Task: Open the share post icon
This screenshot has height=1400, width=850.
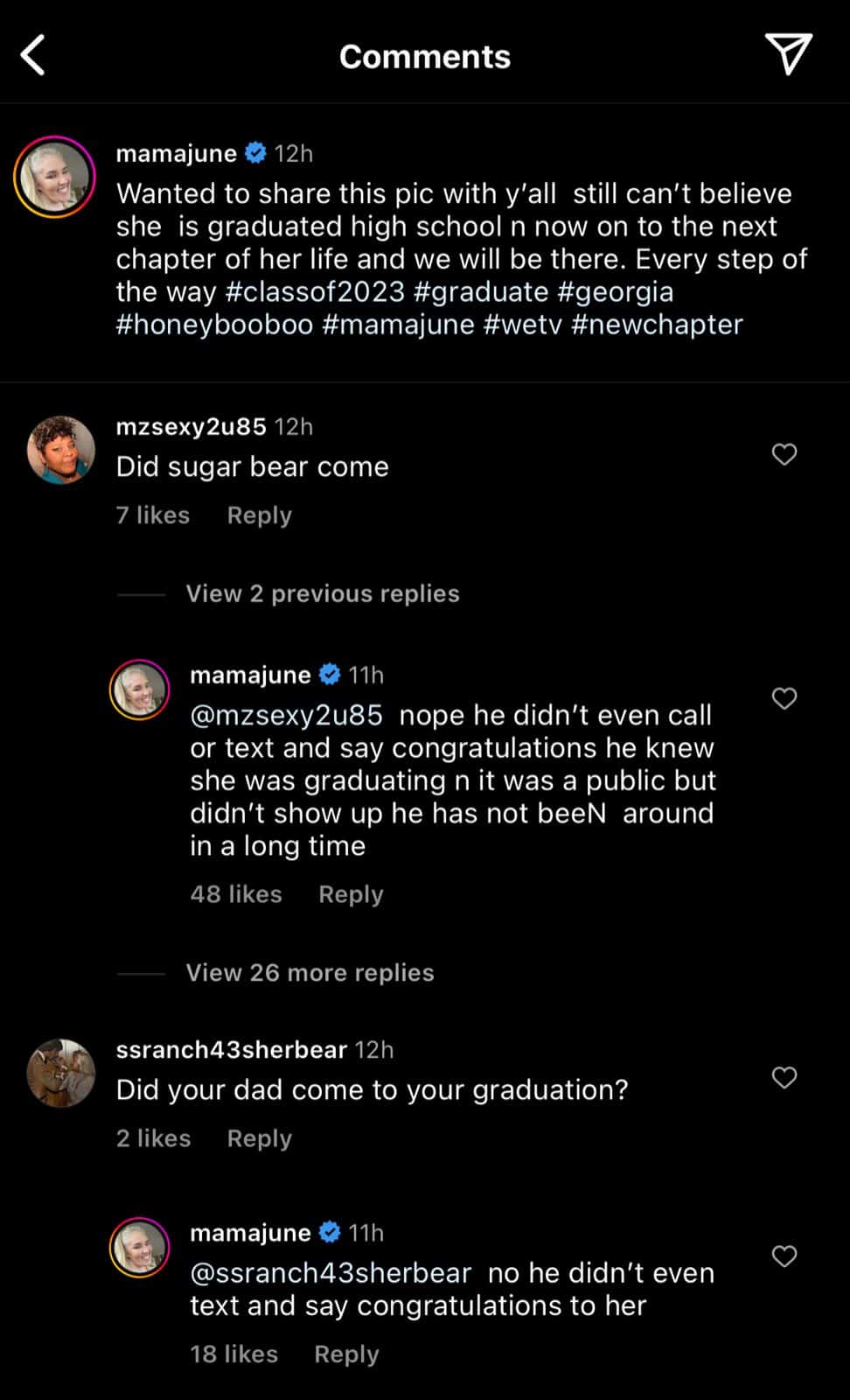Action: click(x=790, y=54)
